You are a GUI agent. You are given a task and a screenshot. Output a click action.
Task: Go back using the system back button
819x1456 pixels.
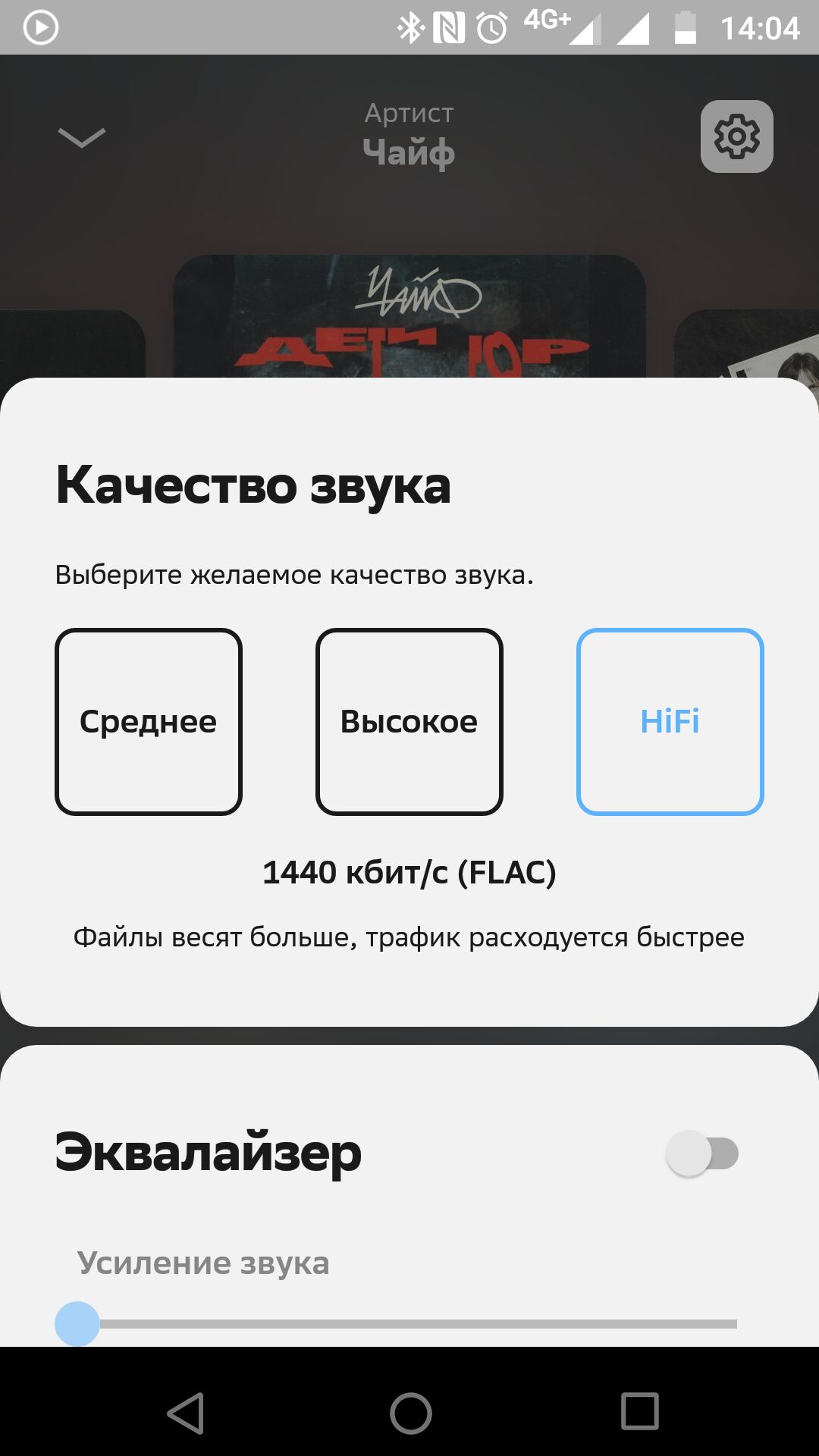(x=186, y=1413)
